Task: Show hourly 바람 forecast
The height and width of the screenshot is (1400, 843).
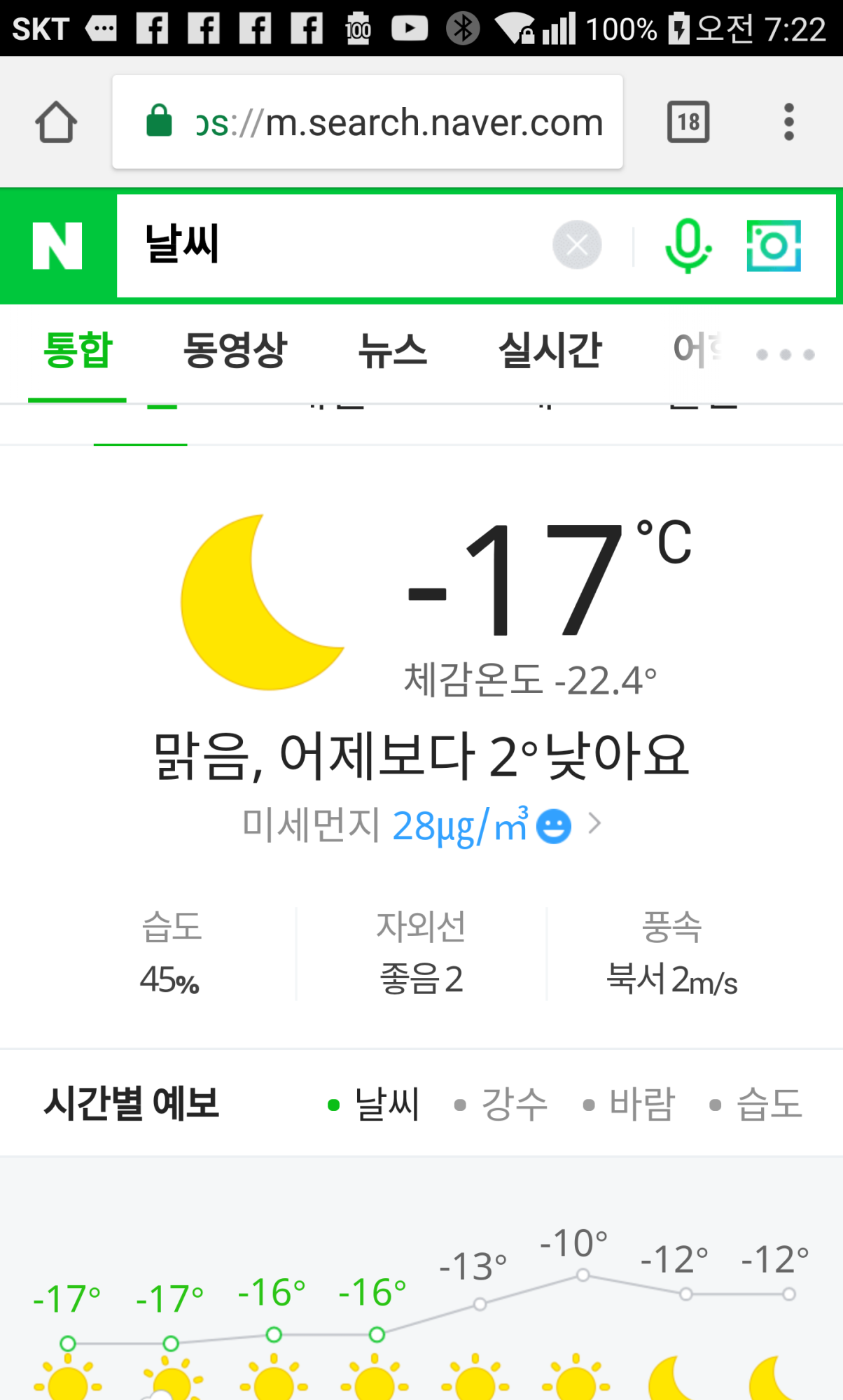Action: pyautogui.click(x=641, y=1105)
